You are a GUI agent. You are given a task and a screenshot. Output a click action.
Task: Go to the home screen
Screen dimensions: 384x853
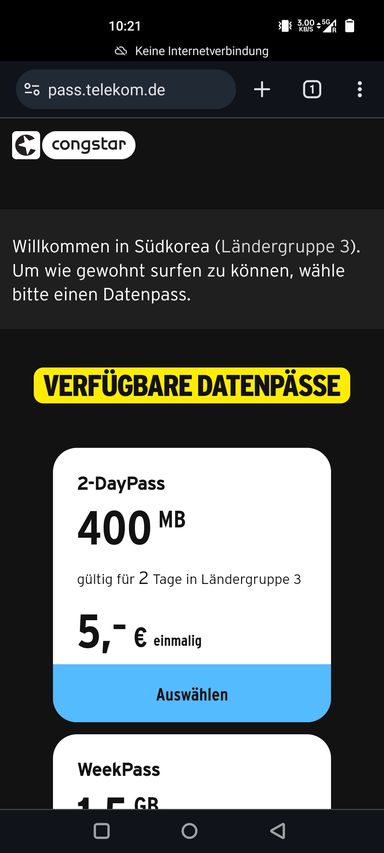click(x=189, y=831)
